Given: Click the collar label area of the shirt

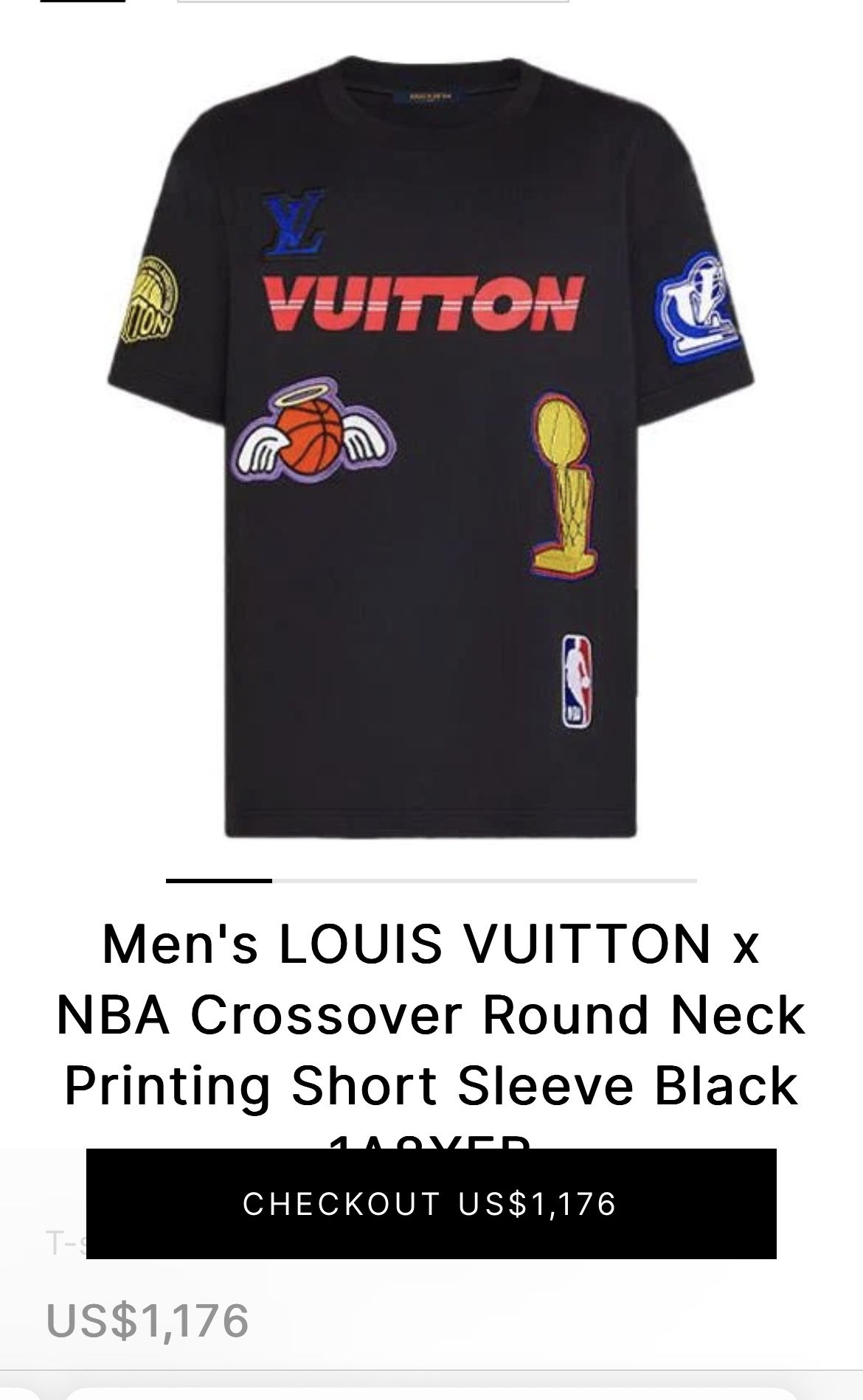Looking at the screenshot, I should click(431, 96).
